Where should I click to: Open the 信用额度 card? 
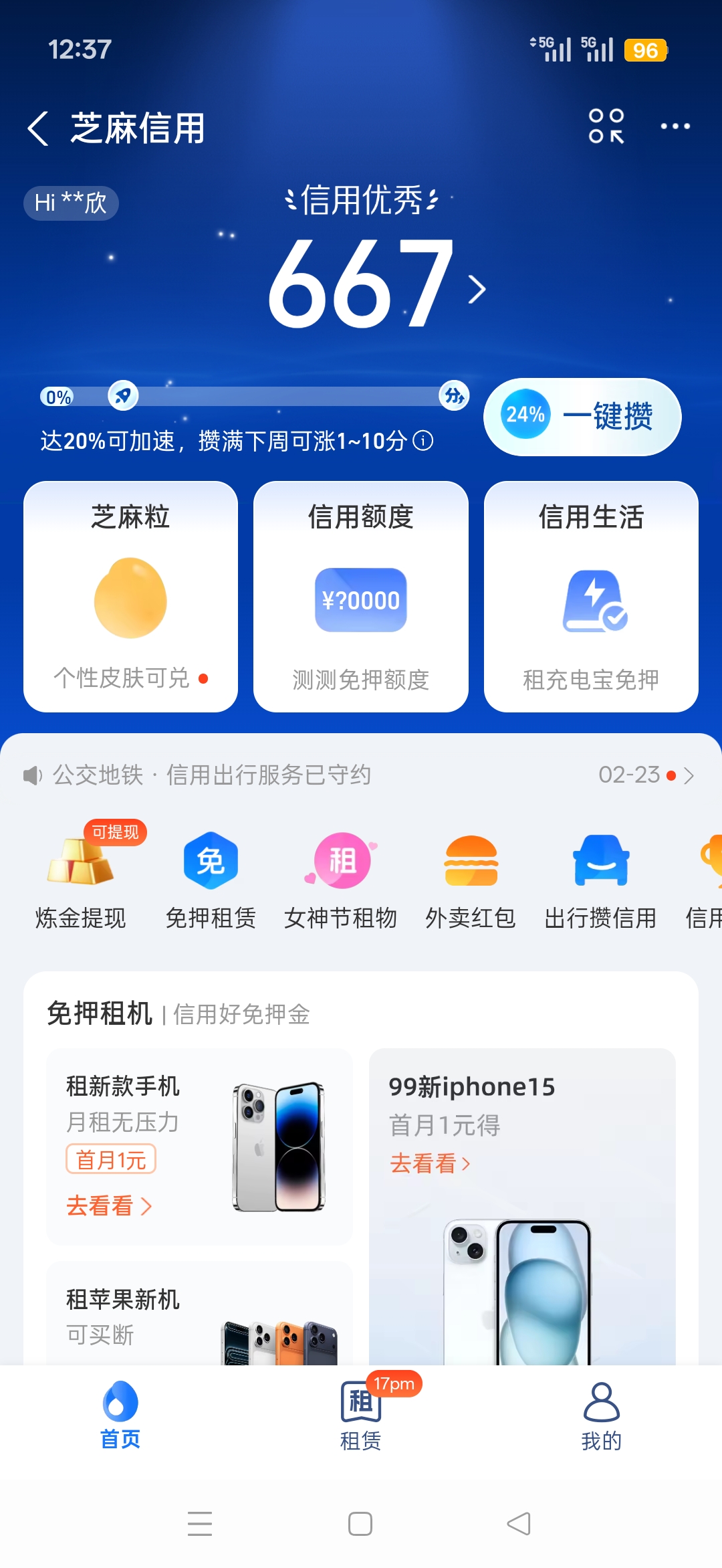[360, 596]
